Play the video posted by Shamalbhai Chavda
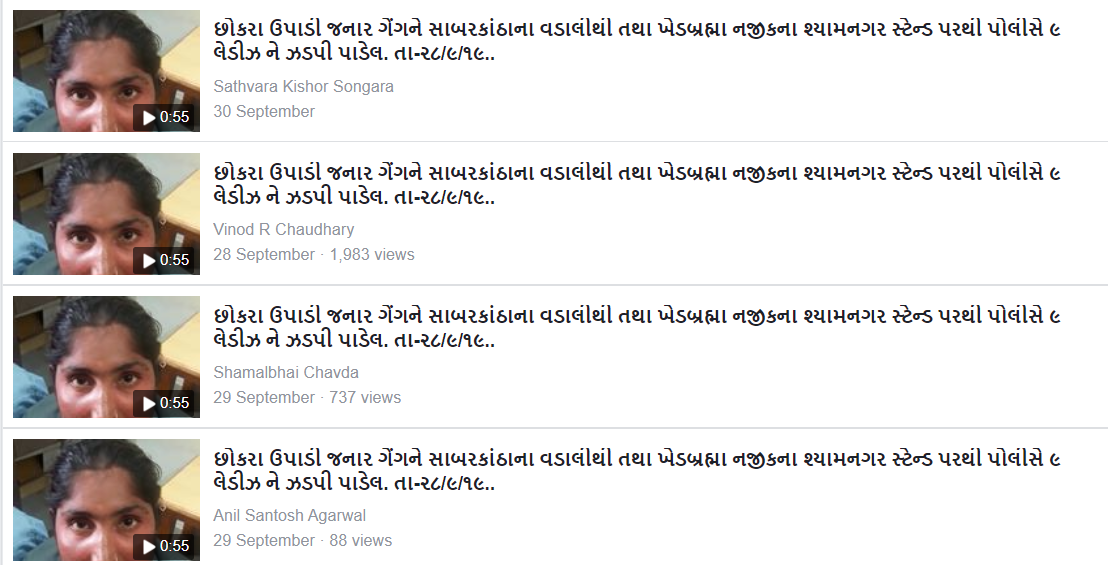 point(106,357)
